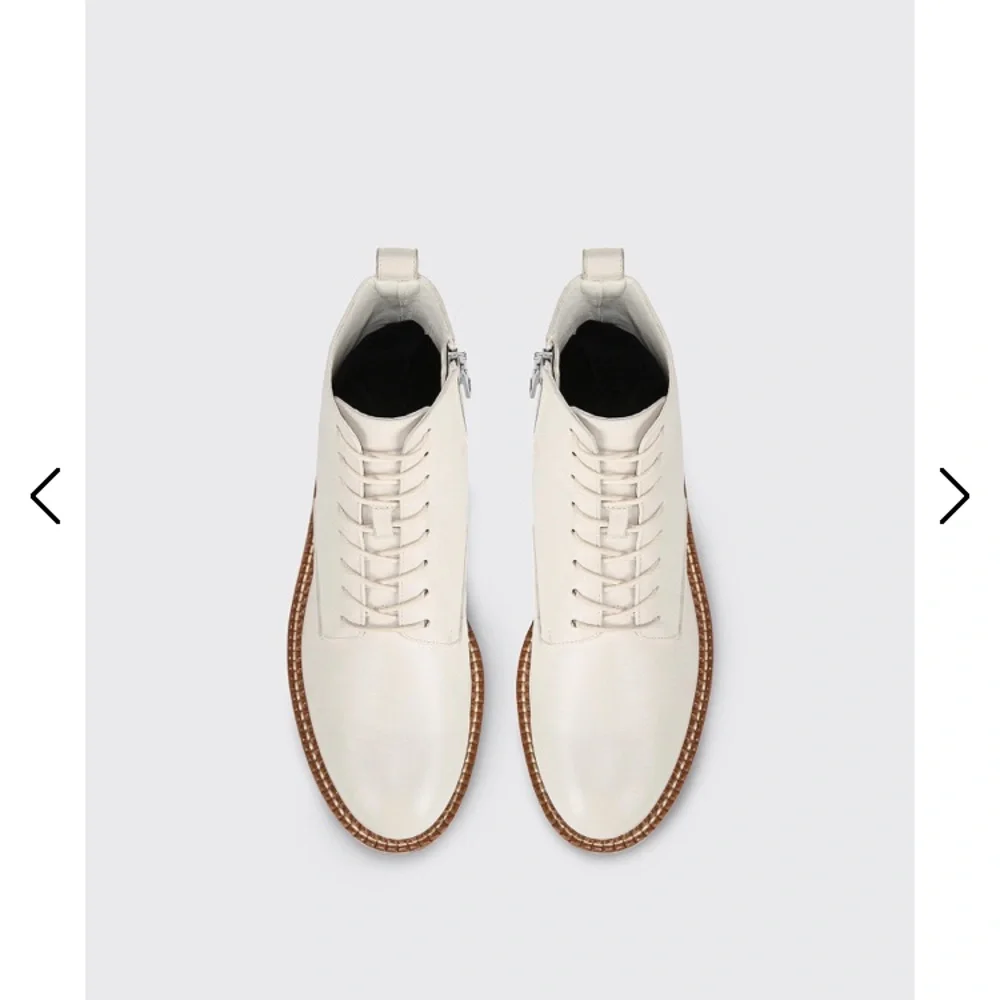Show the next product photo
This screenshot has width=1000, height=1000.
954,496
